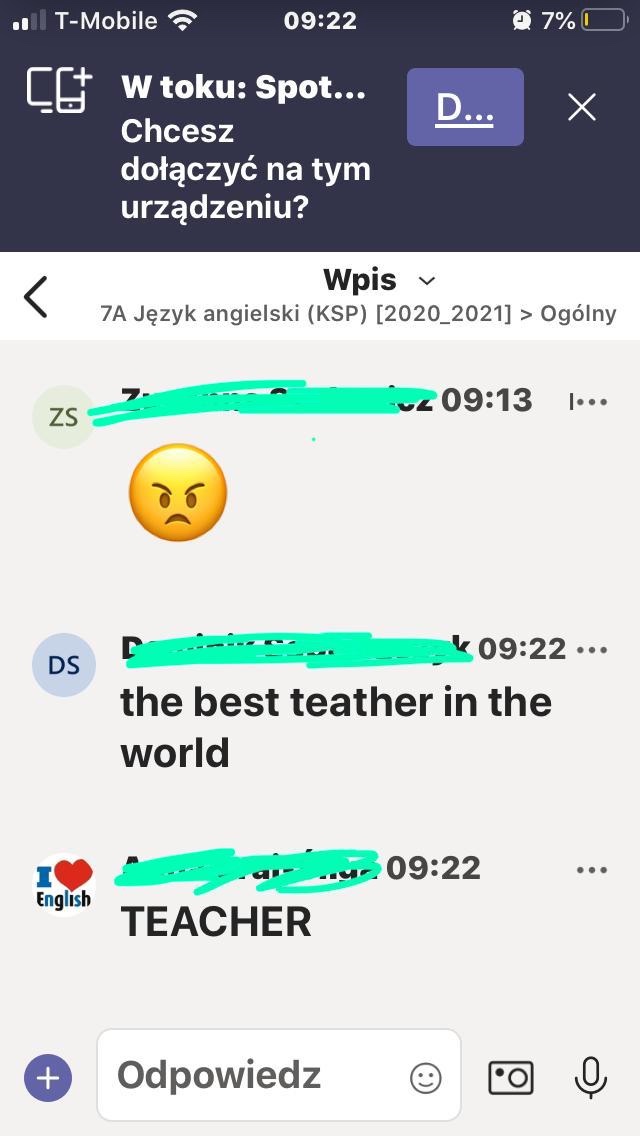
Task: Go back using the back arrow
Action: pos(36,297)
